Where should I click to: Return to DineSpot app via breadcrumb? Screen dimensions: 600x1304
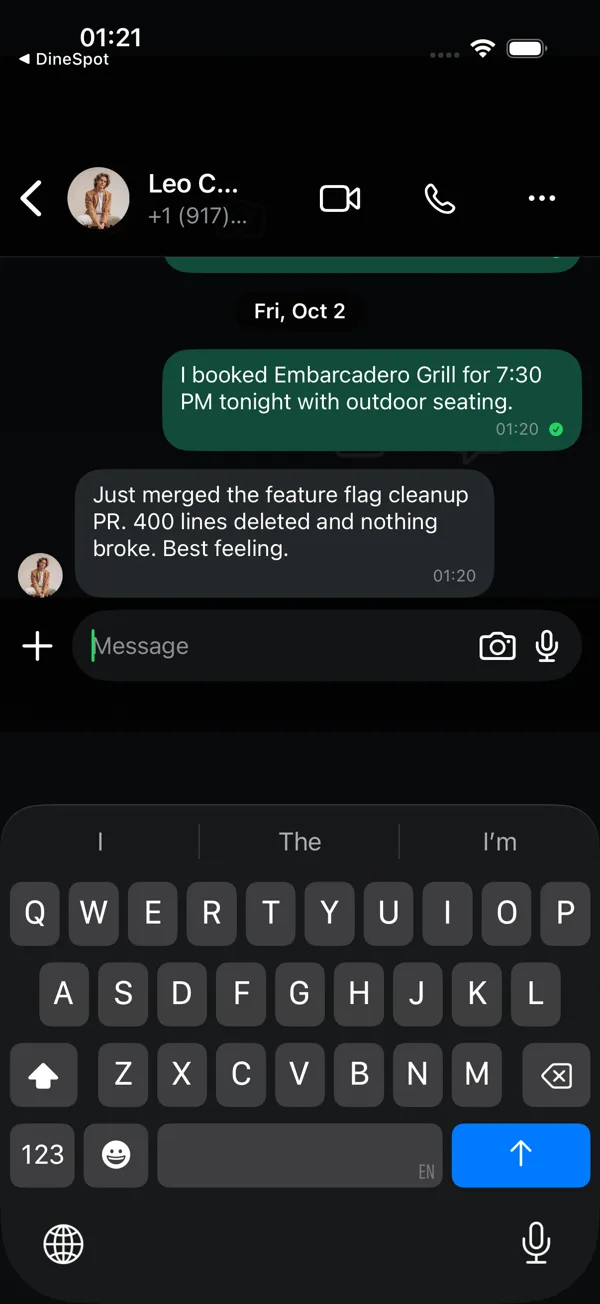point(64,59)
